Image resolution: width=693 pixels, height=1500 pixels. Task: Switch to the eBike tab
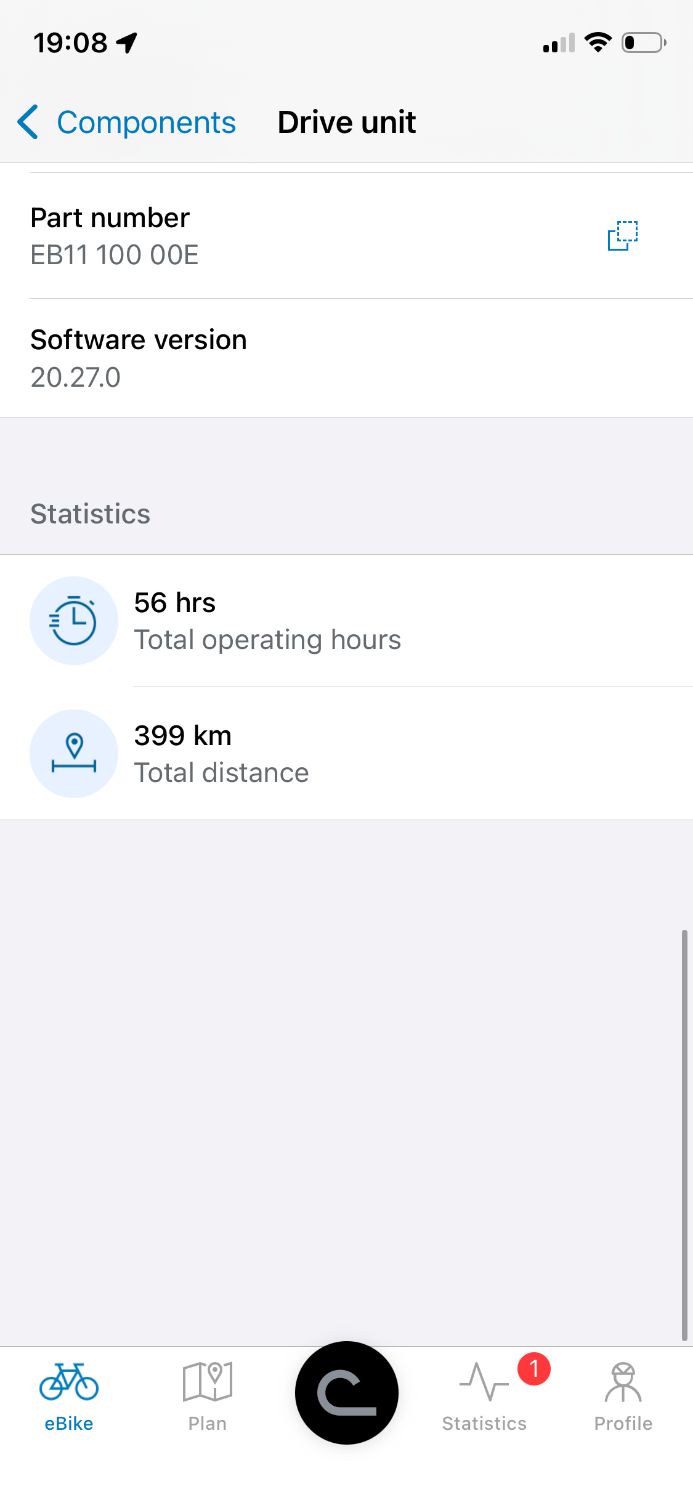pyautogui.click(x=69, y=1396)
